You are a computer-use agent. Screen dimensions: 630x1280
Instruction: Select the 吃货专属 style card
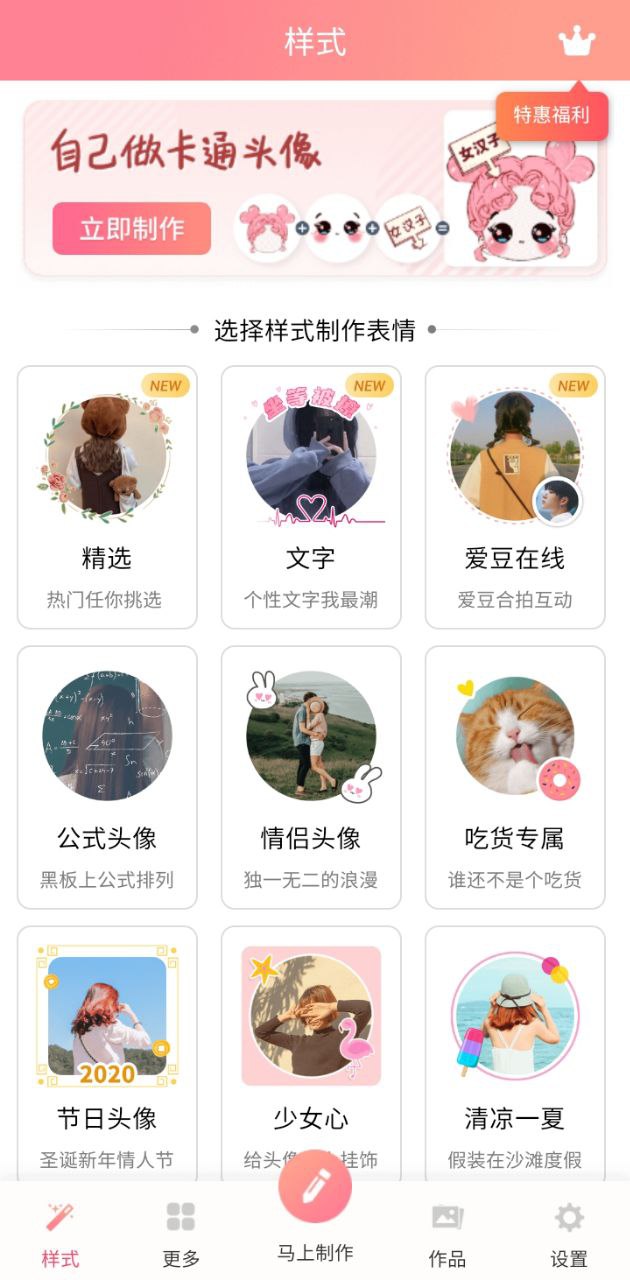click(x=515, y=777)
